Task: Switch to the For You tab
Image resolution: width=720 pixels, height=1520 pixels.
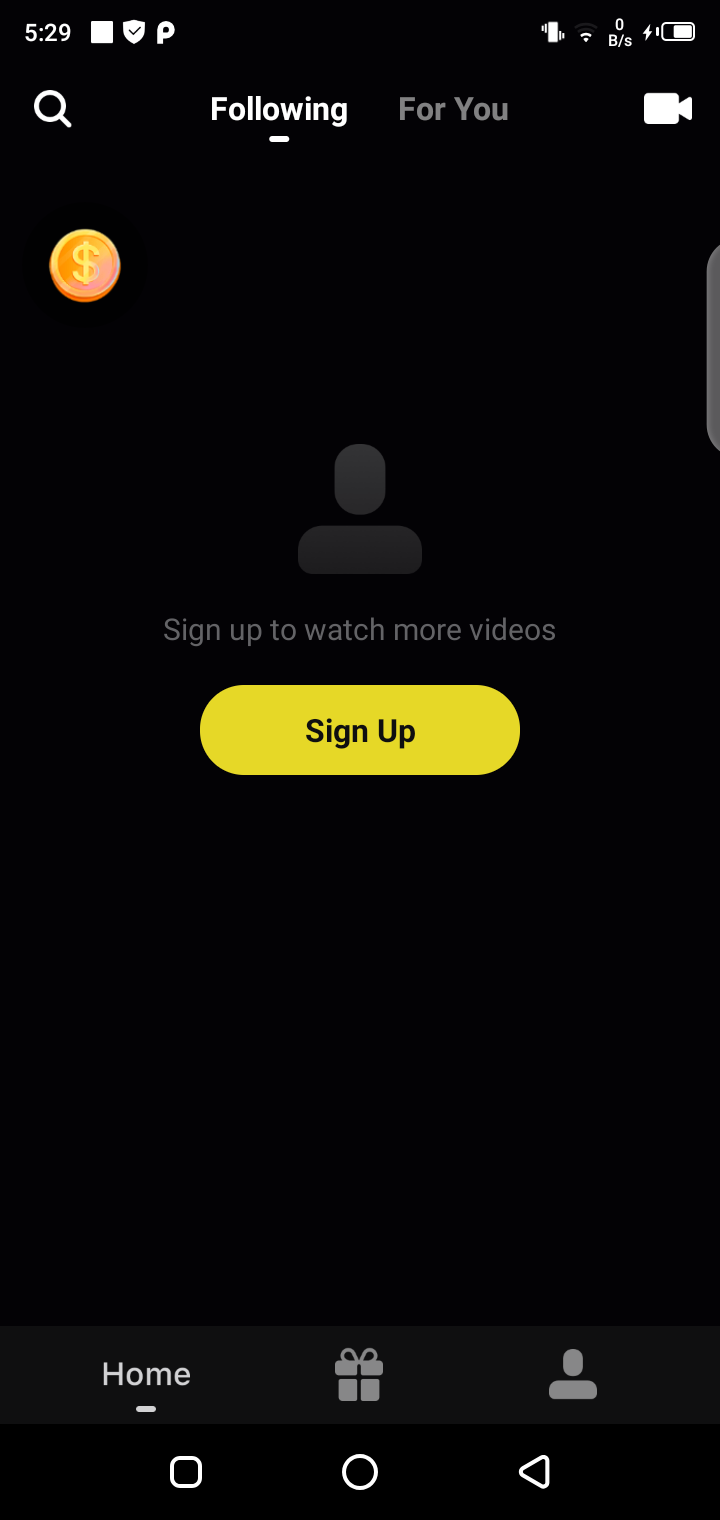Action: pyautogui.click(x=453, y=109)
